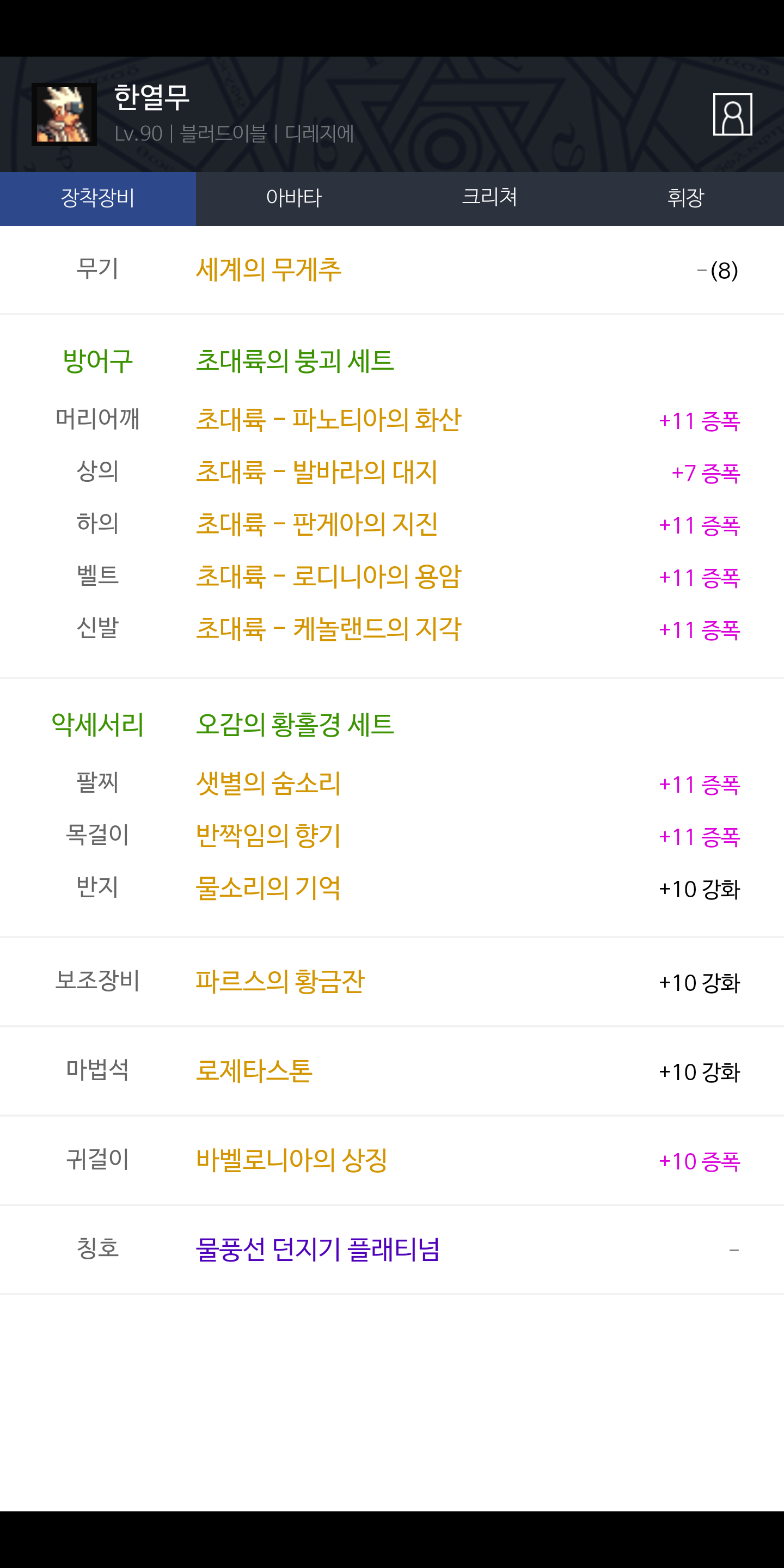Screen dimensions: 784x1568
Task: Switch to the 아바타 tab
Action: click(x=293, y=198)
